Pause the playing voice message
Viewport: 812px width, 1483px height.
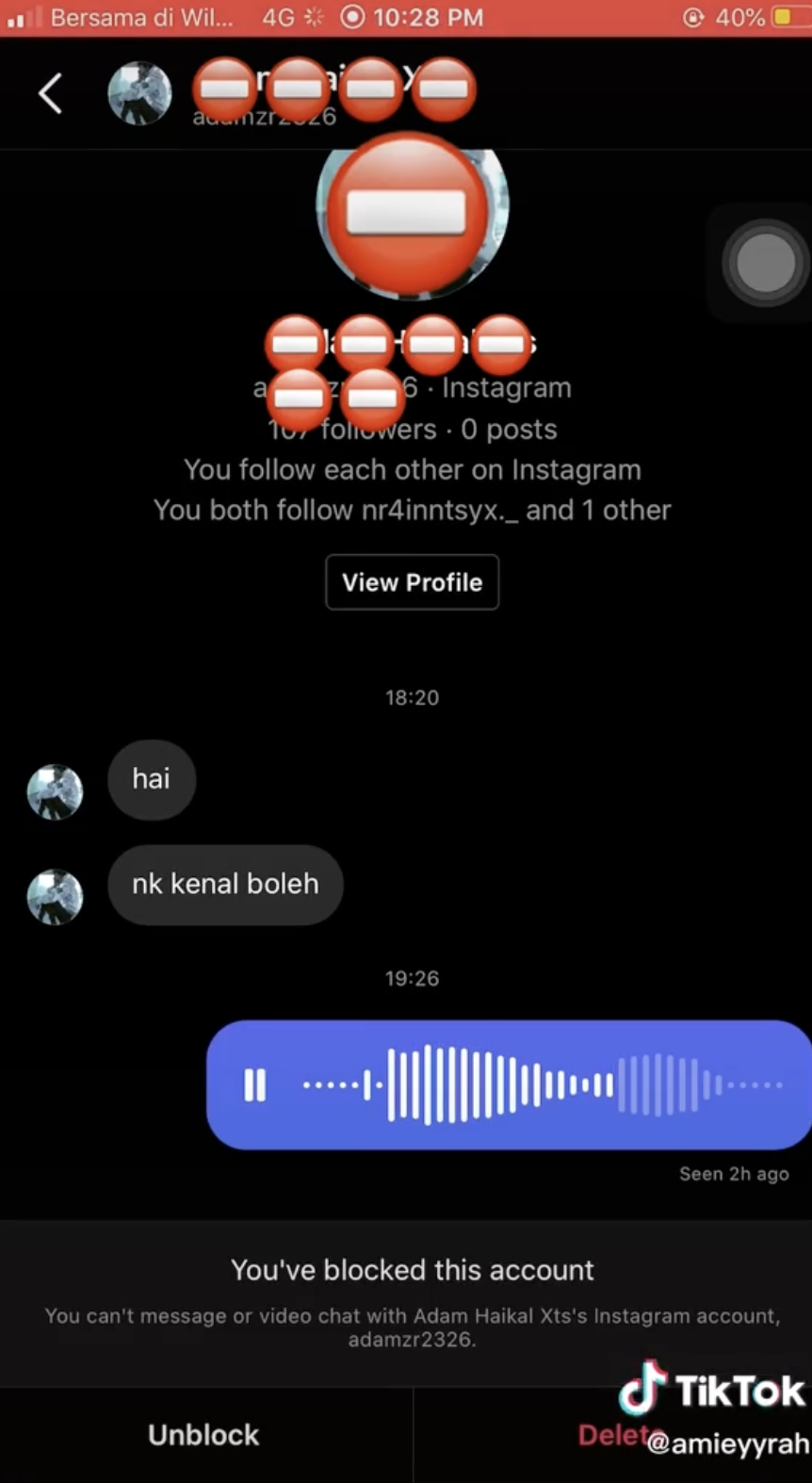click(x=255, y=1084)
